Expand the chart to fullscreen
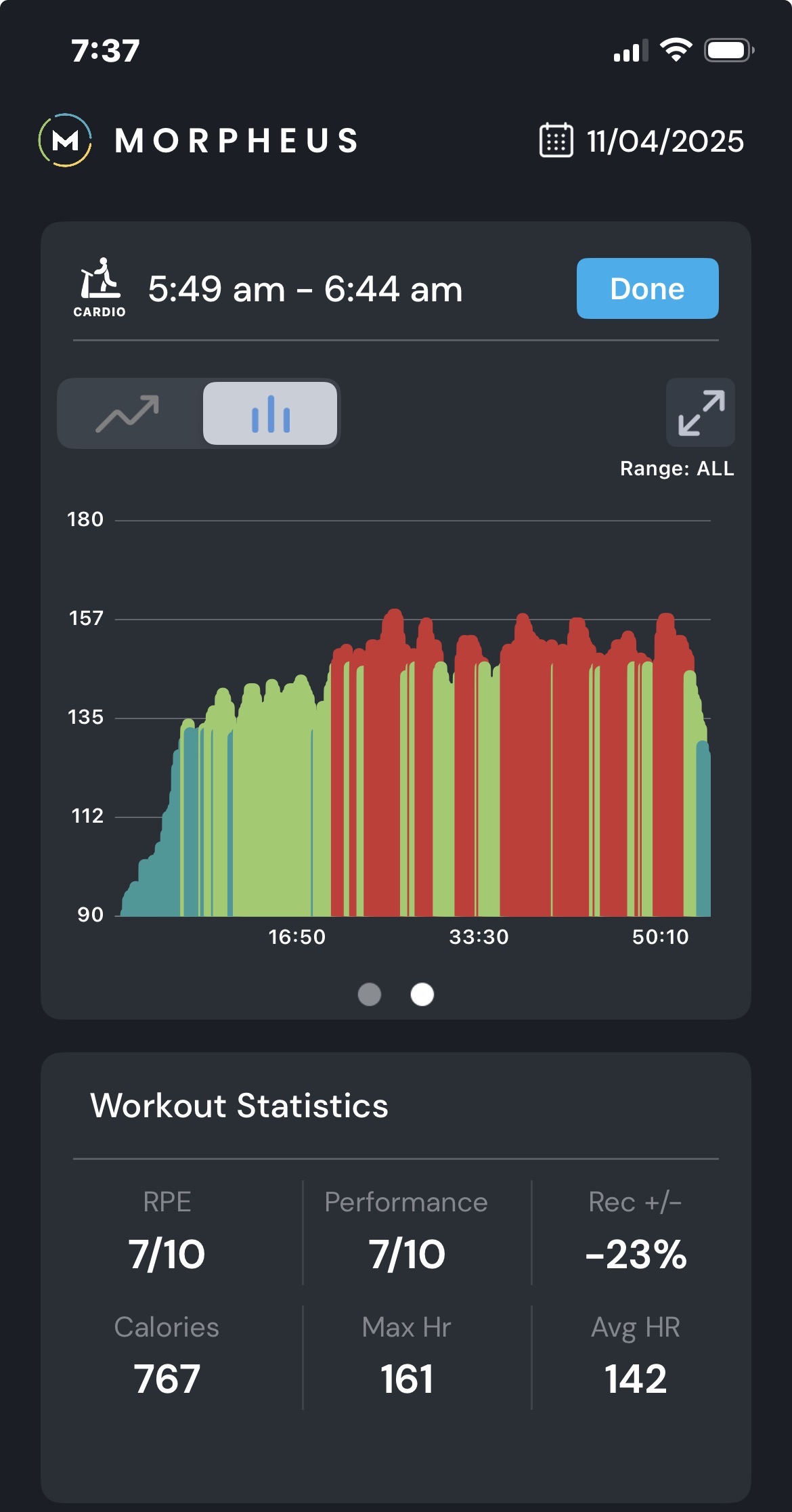Image resolution: width=792 pixels, height=1512 pixels. 701,412
